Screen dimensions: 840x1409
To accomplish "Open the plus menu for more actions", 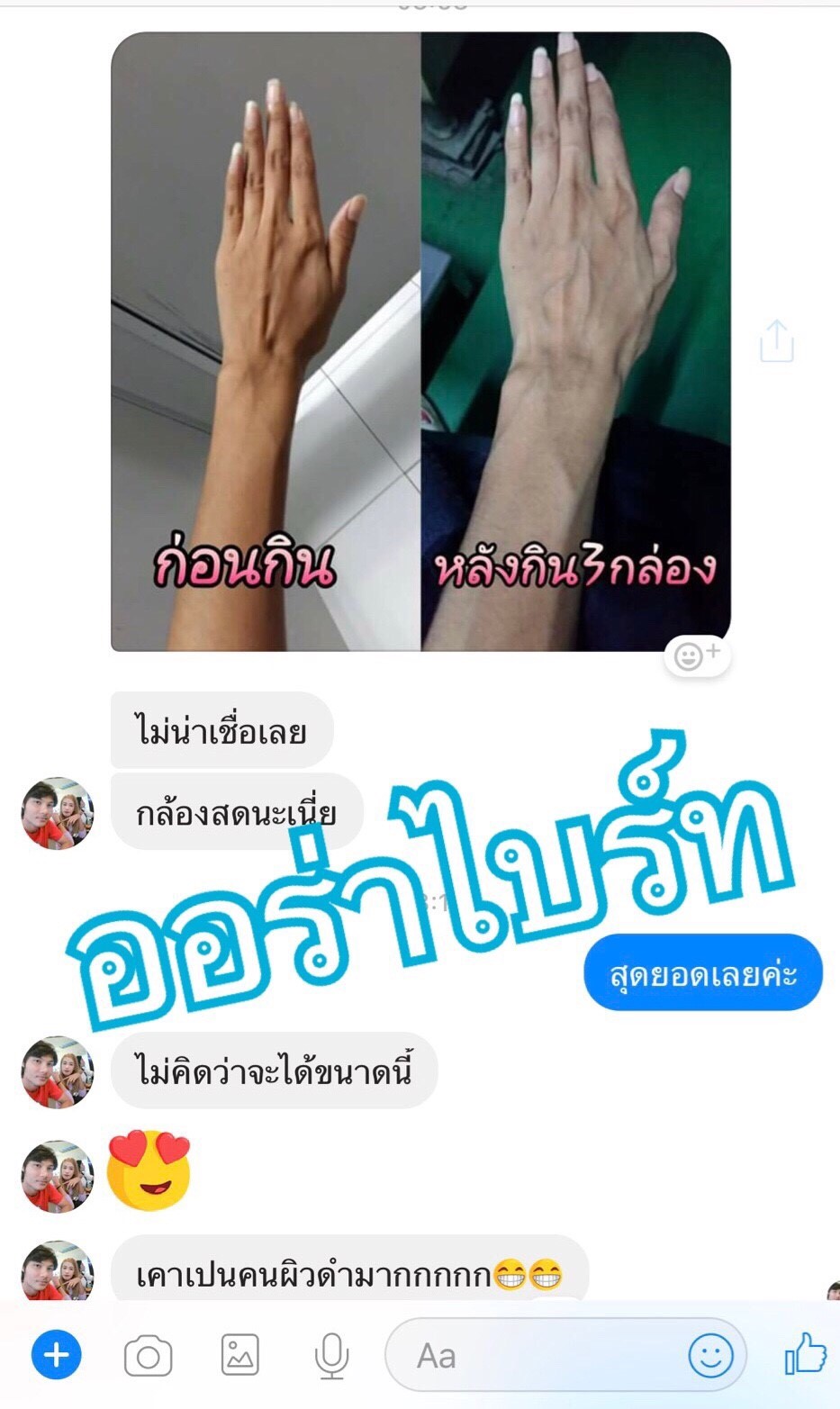I will coord(56,1355).
